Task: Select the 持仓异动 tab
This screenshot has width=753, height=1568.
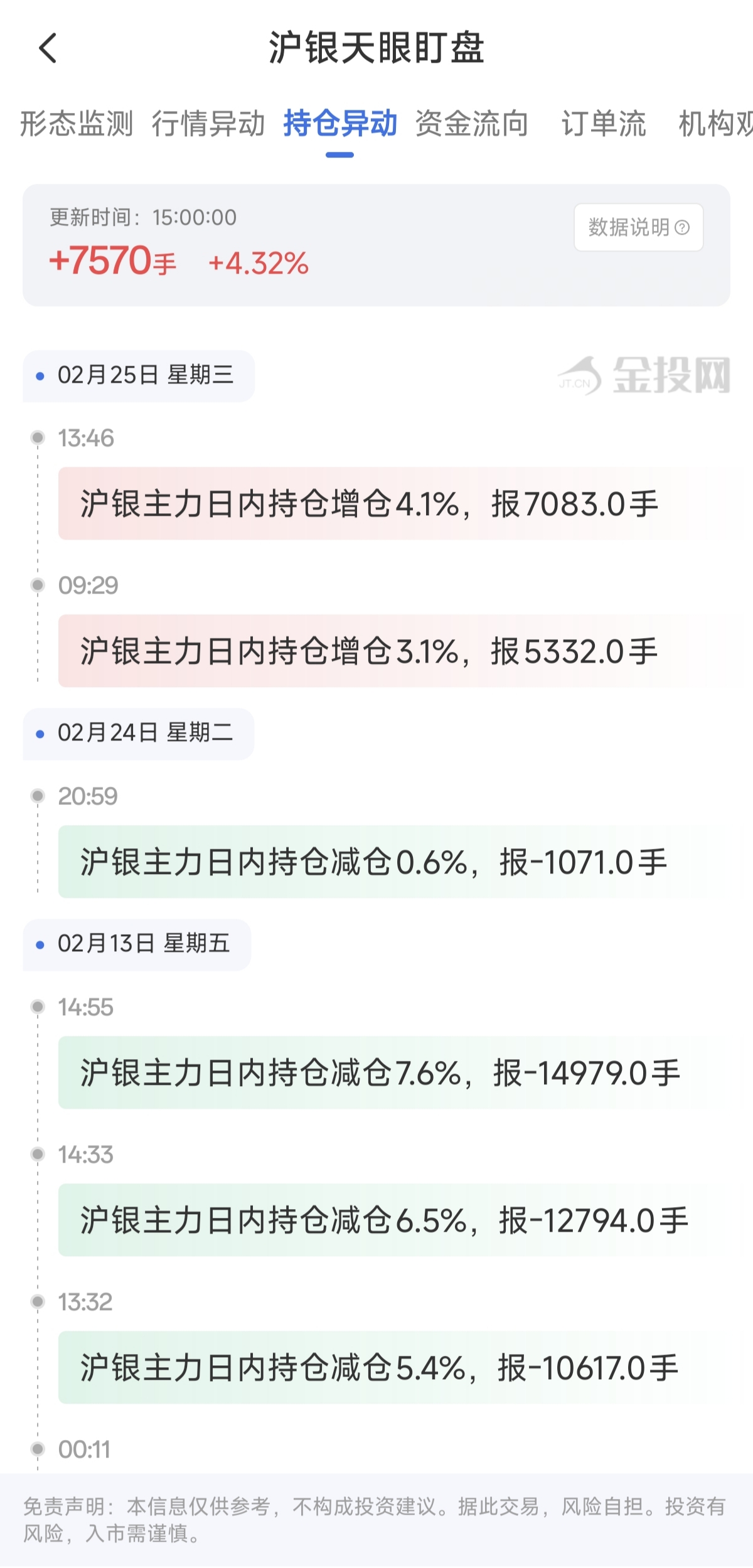Action: pos(340,123)
